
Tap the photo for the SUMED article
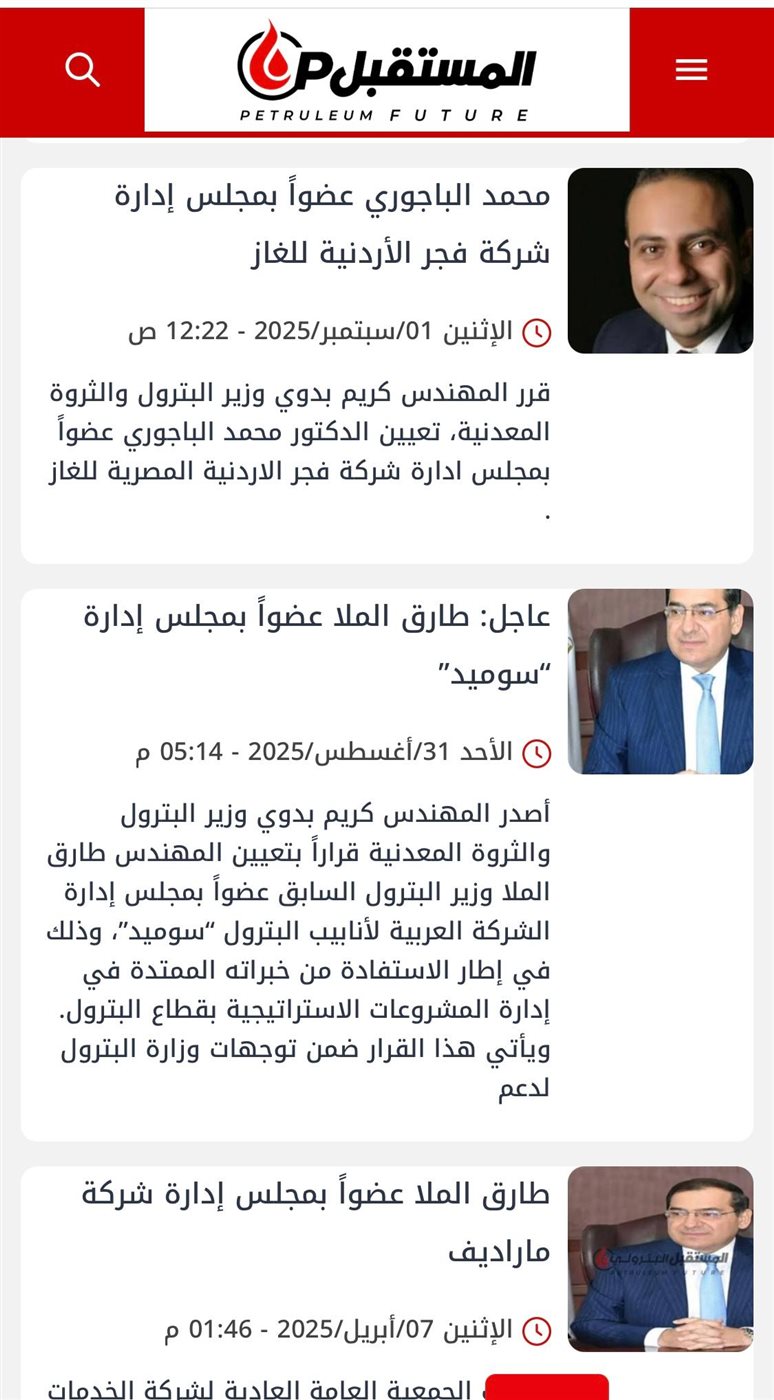[660, 681]
